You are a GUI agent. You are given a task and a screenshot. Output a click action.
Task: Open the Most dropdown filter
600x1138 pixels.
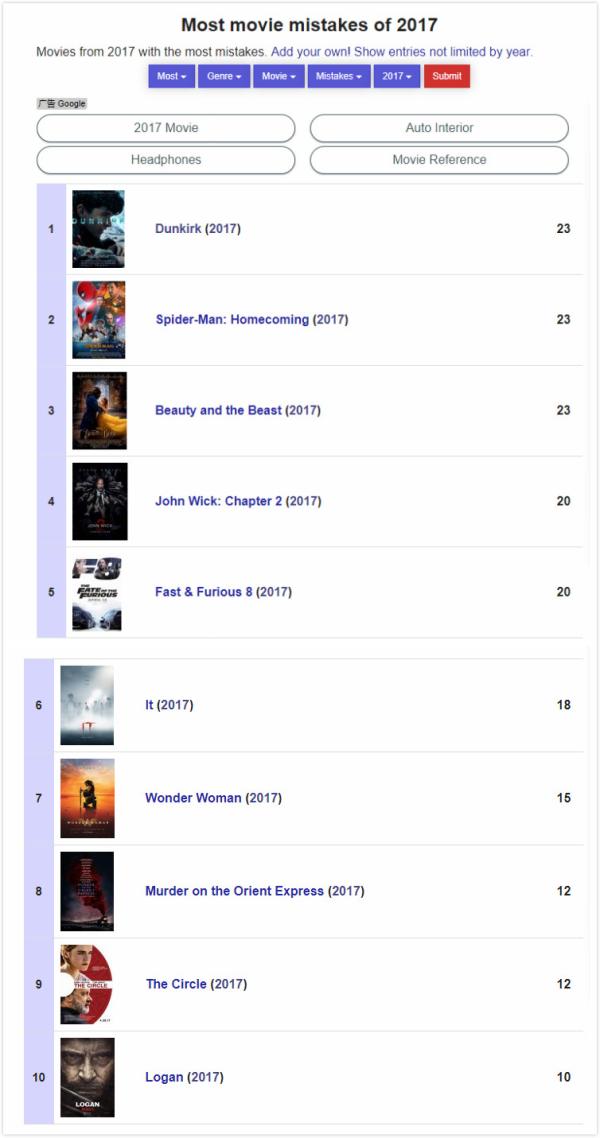coord(171,76)
